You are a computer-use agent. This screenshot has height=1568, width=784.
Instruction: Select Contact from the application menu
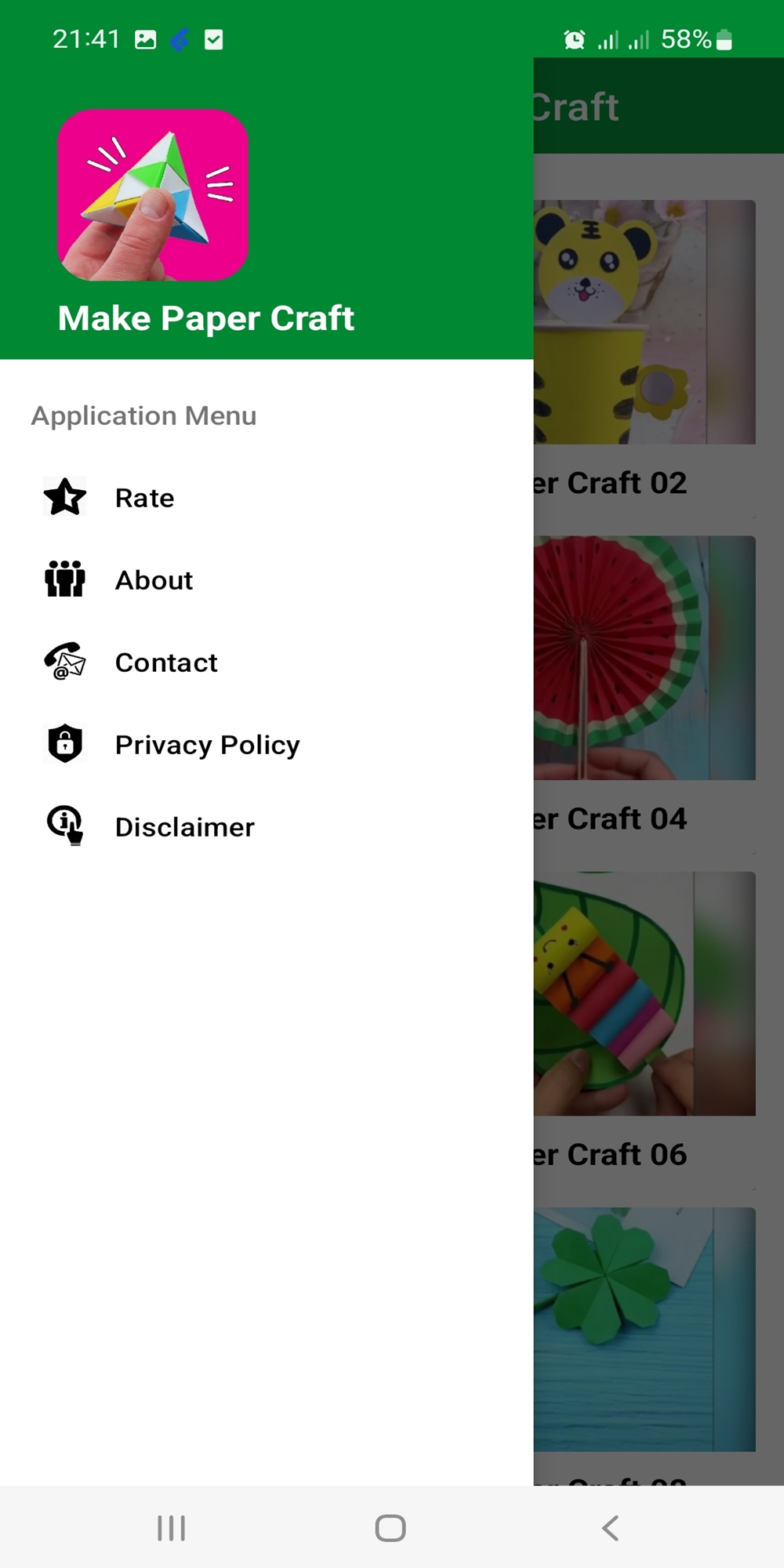click(267, 662)
